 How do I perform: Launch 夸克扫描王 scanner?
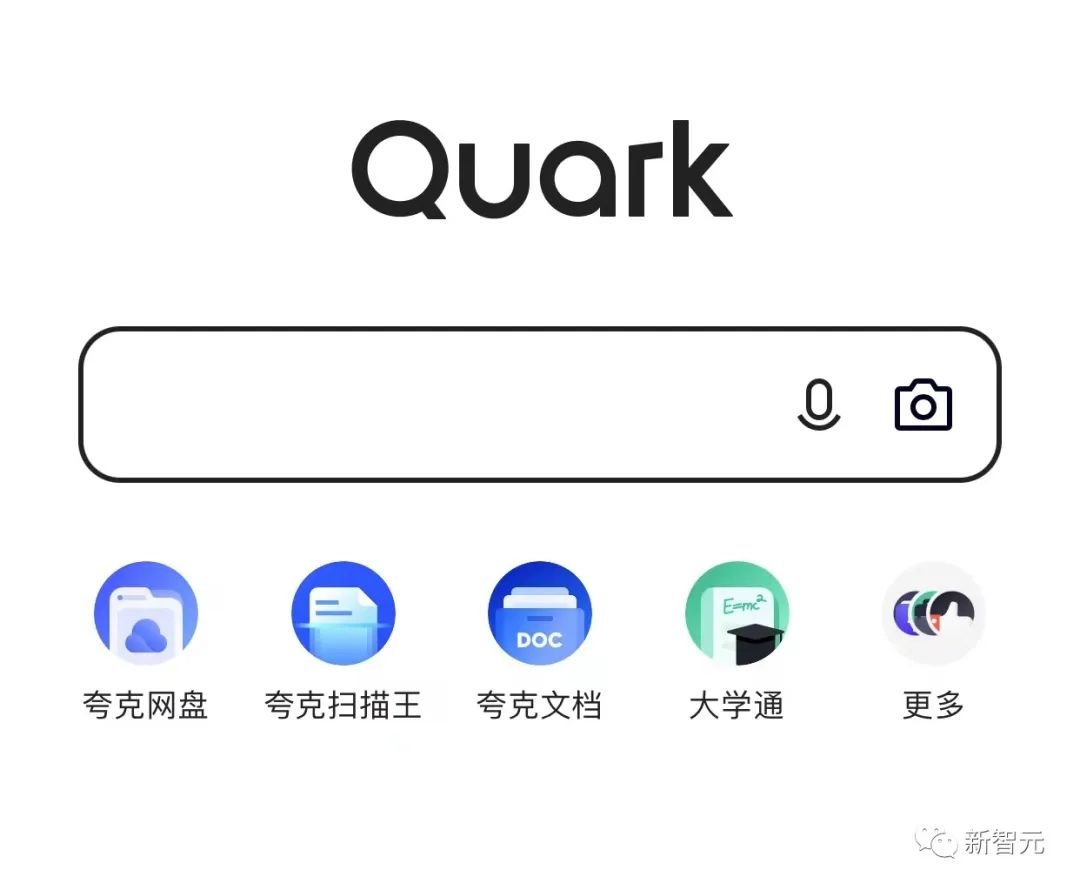click(343, 614)
